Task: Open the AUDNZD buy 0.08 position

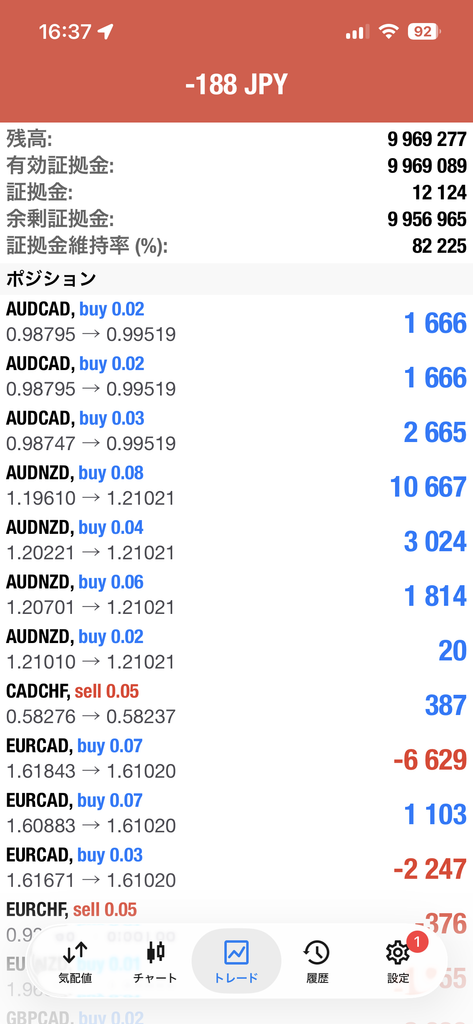Action: click(236, 487)
